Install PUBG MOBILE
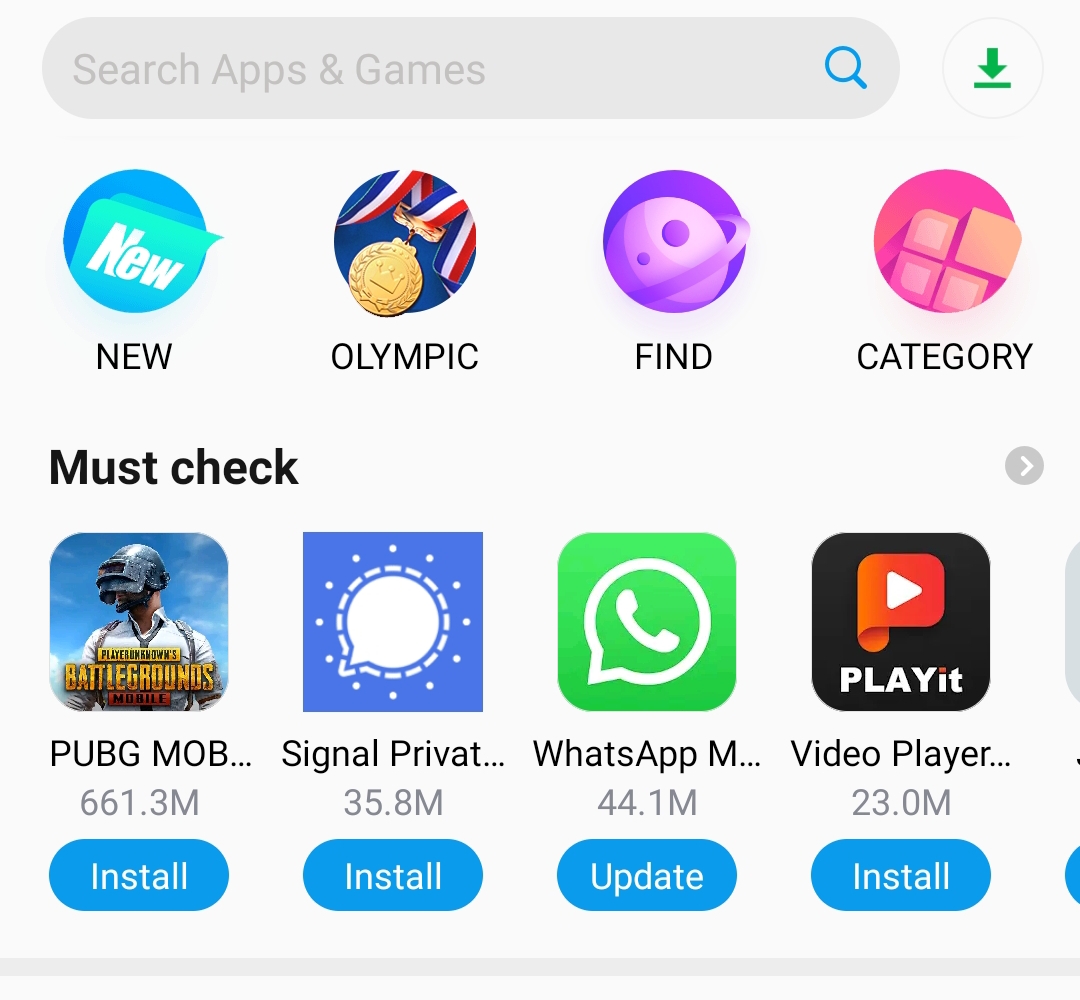Viewport: 1080px width, 1000px height. tap(139, 876)
